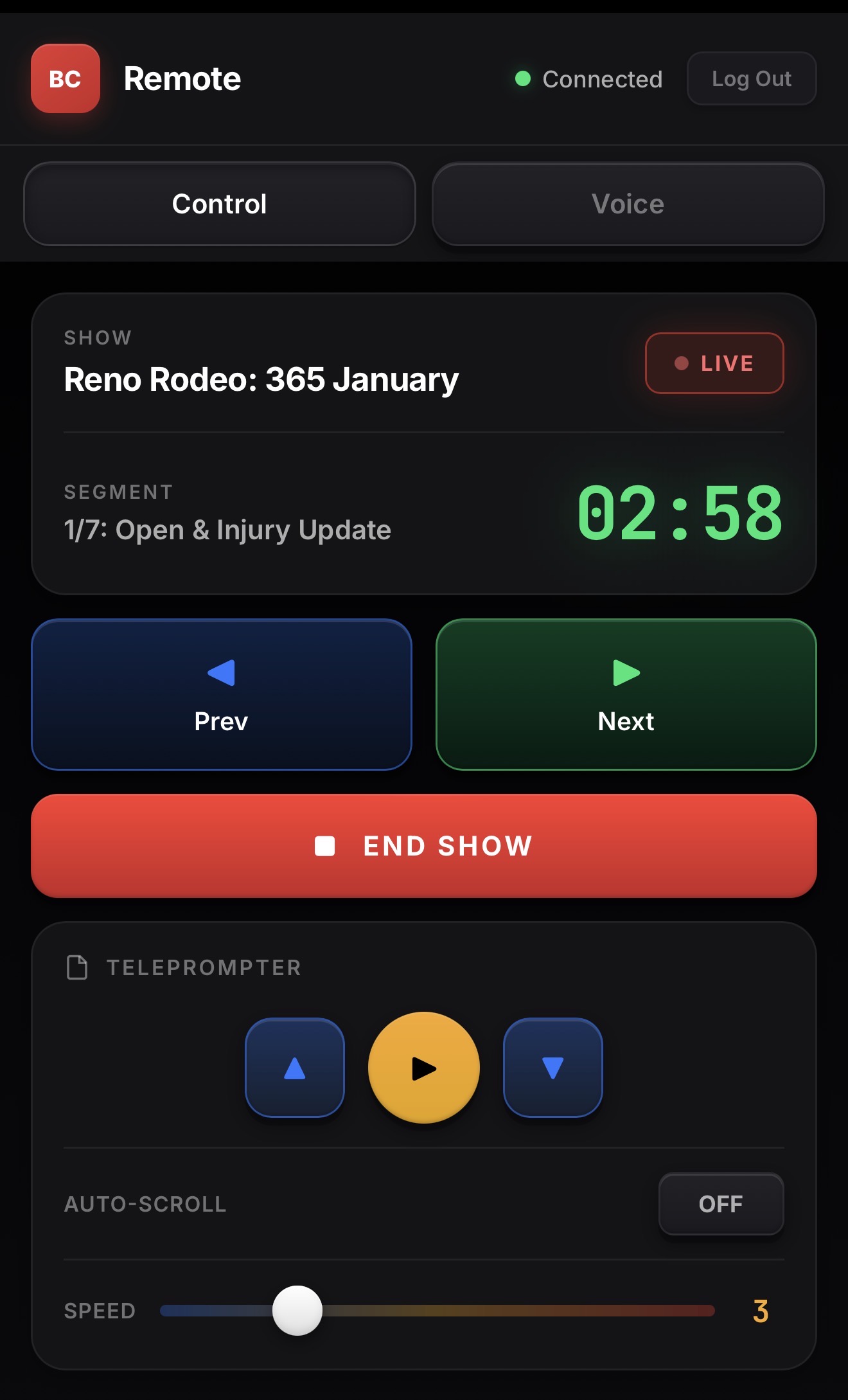
Task: Tap the green Connected status dot
Action: (522, 79)
